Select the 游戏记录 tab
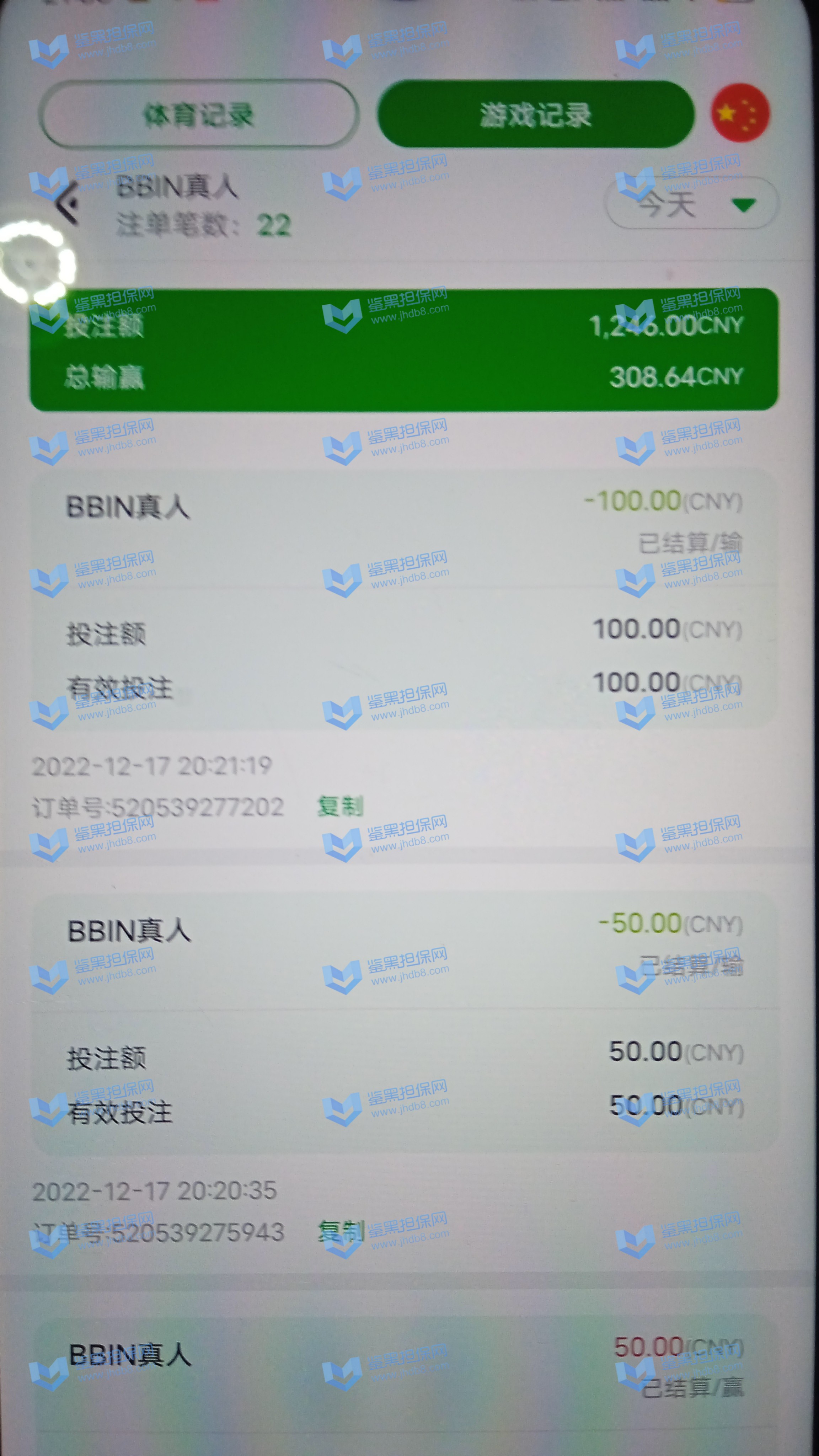This screenshot has width=819, height=1456. click(x=535, y=114)
